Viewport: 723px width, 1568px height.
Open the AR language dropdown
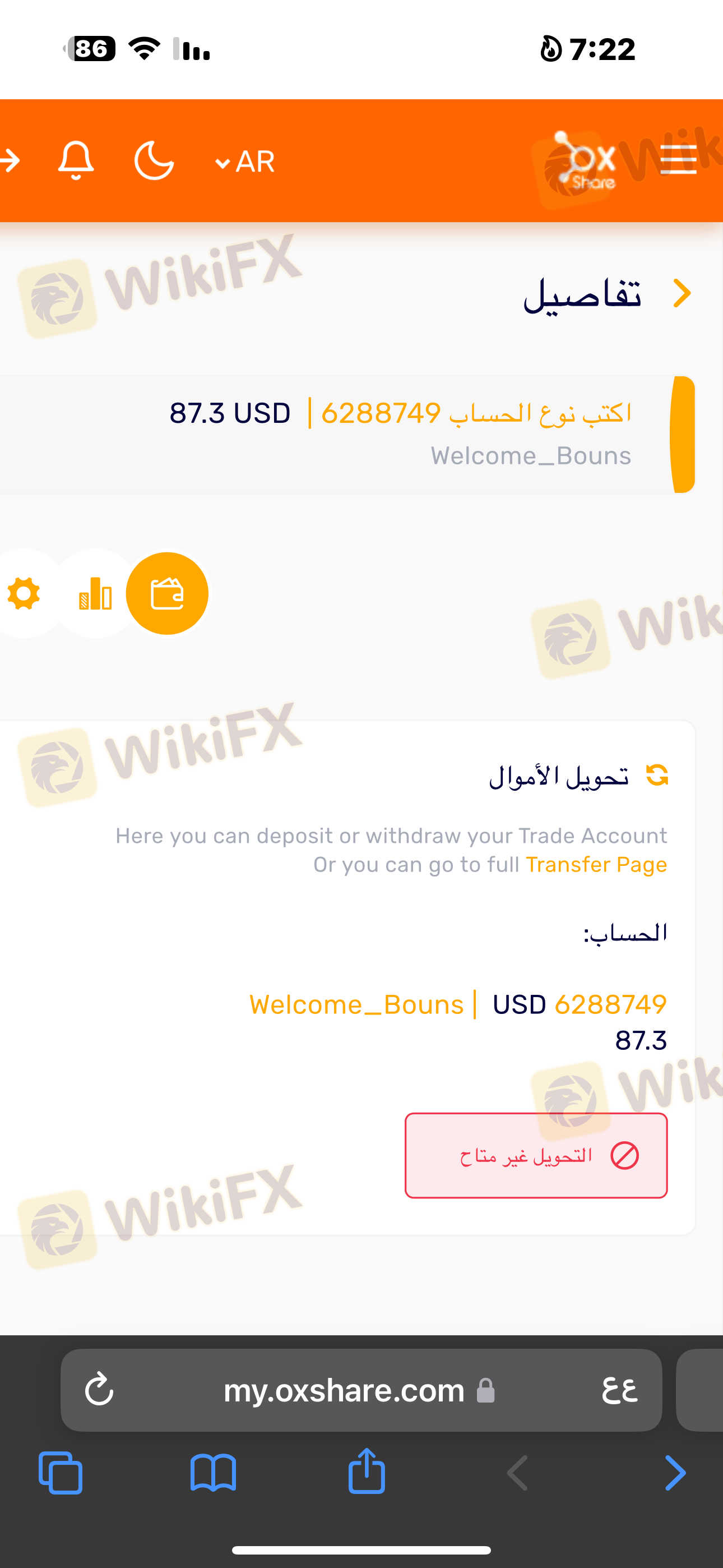pyautogui.click(x=245, y=162)
